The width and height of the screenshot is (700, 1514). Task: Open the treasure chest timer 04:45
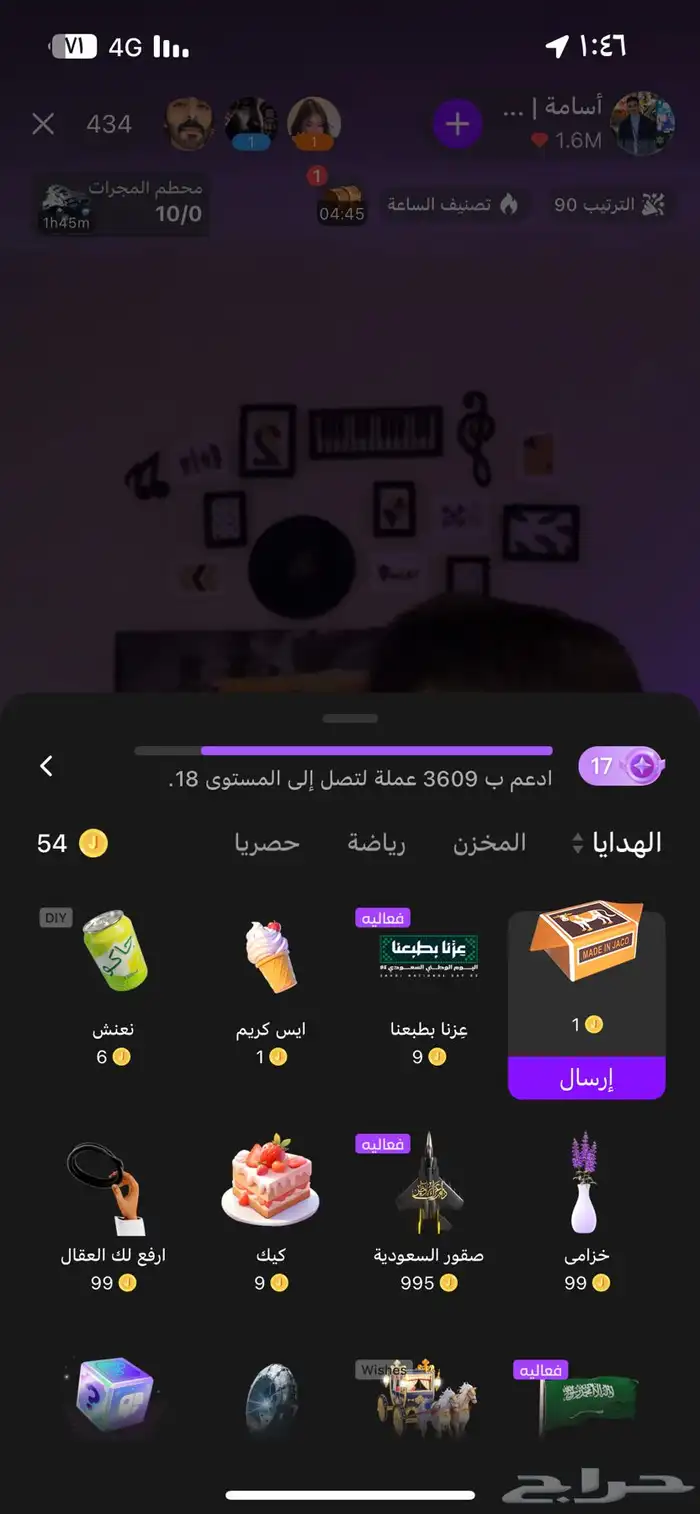coord(342,203)
